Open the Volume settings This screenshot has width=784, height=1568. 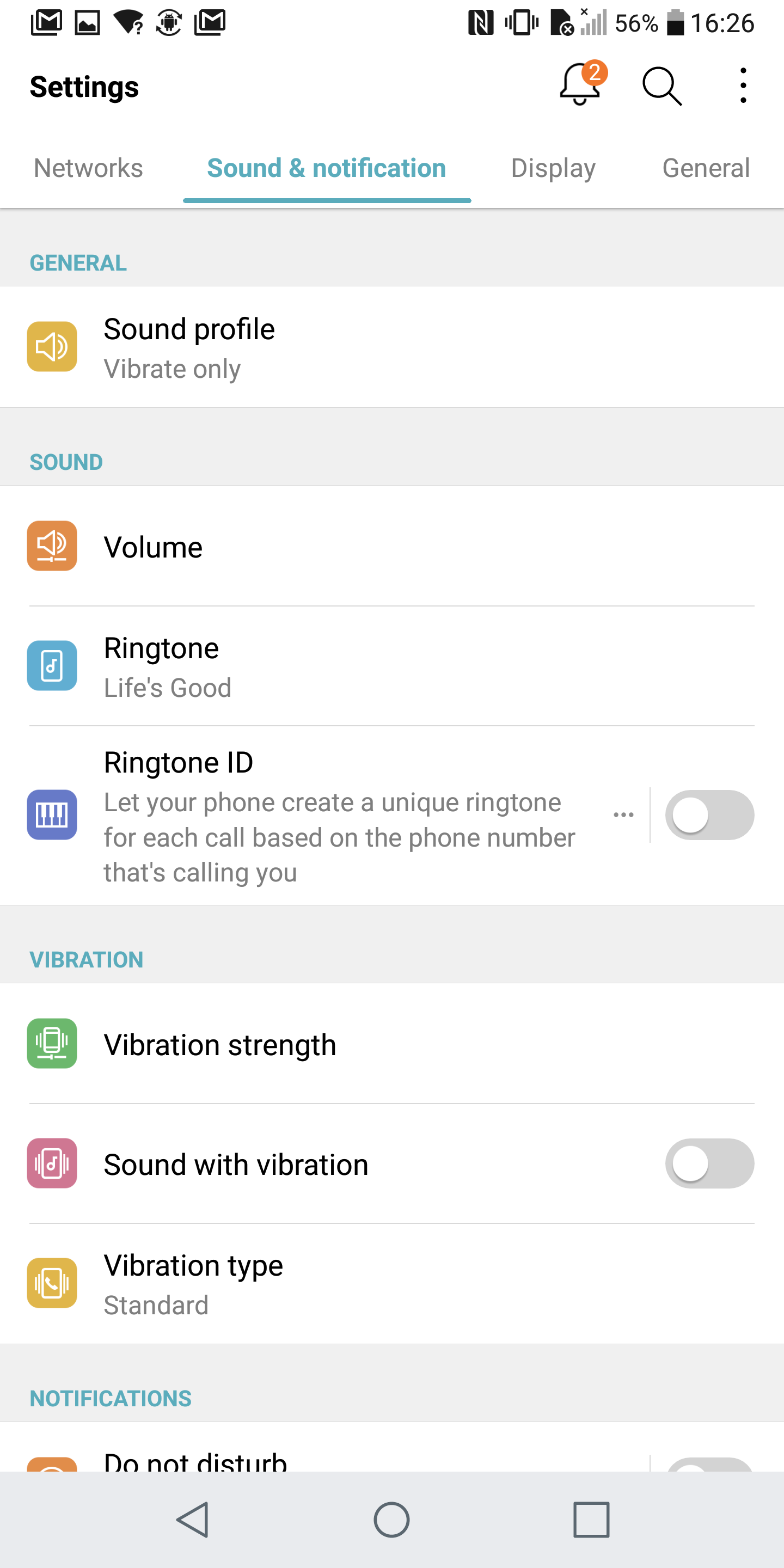pyautogui.click(x=392, y=546)
